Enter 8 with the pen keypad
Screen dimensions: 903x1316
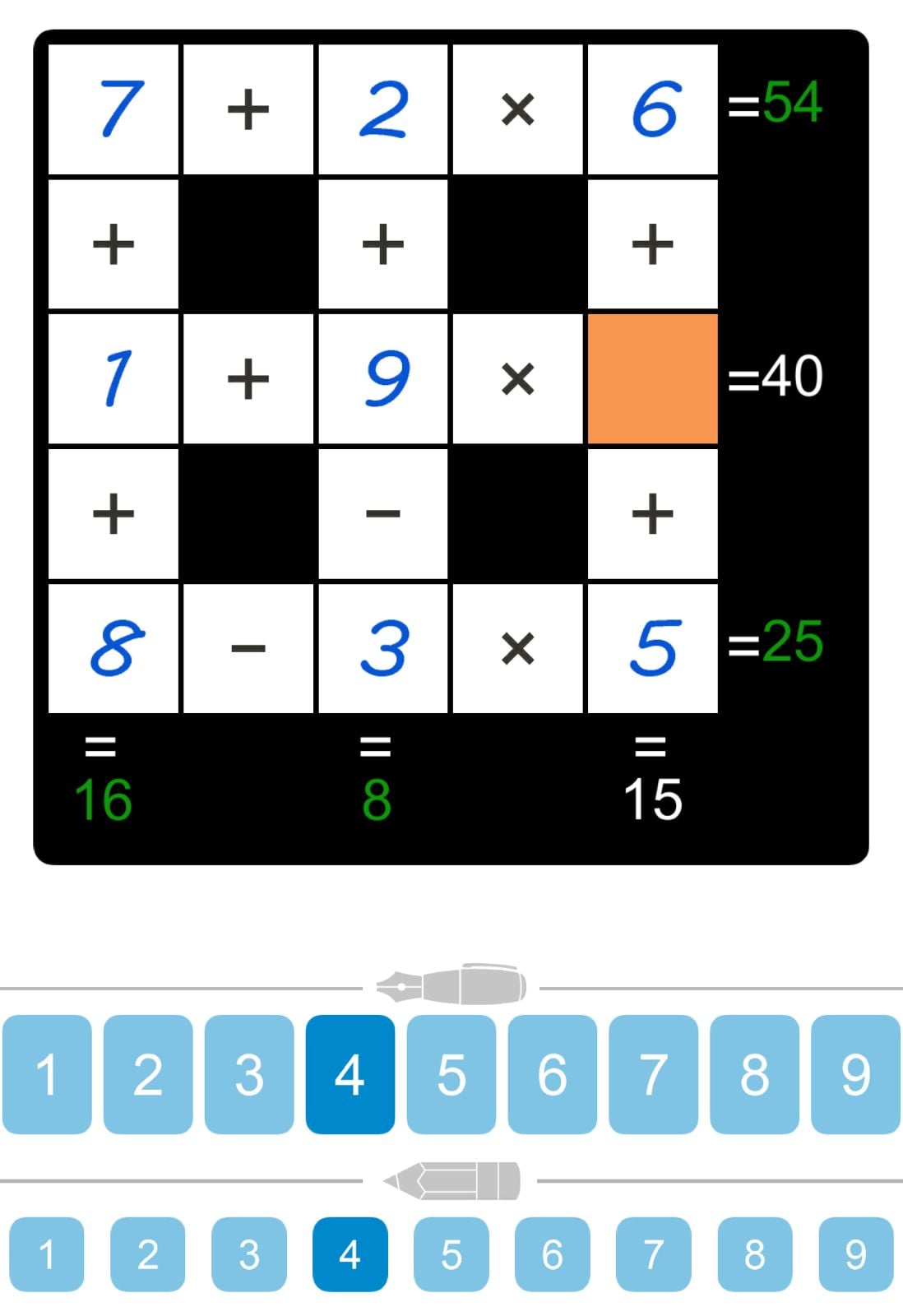tap(754, 1074)
